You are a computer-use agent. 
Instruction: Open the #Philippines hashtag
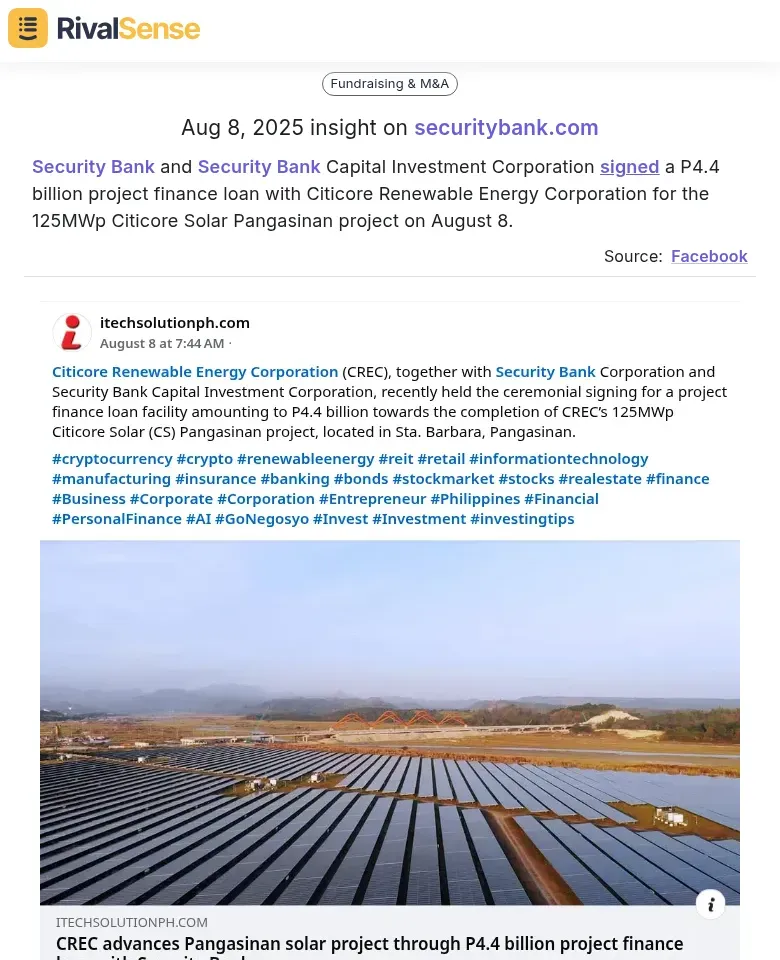click(475, 499)
